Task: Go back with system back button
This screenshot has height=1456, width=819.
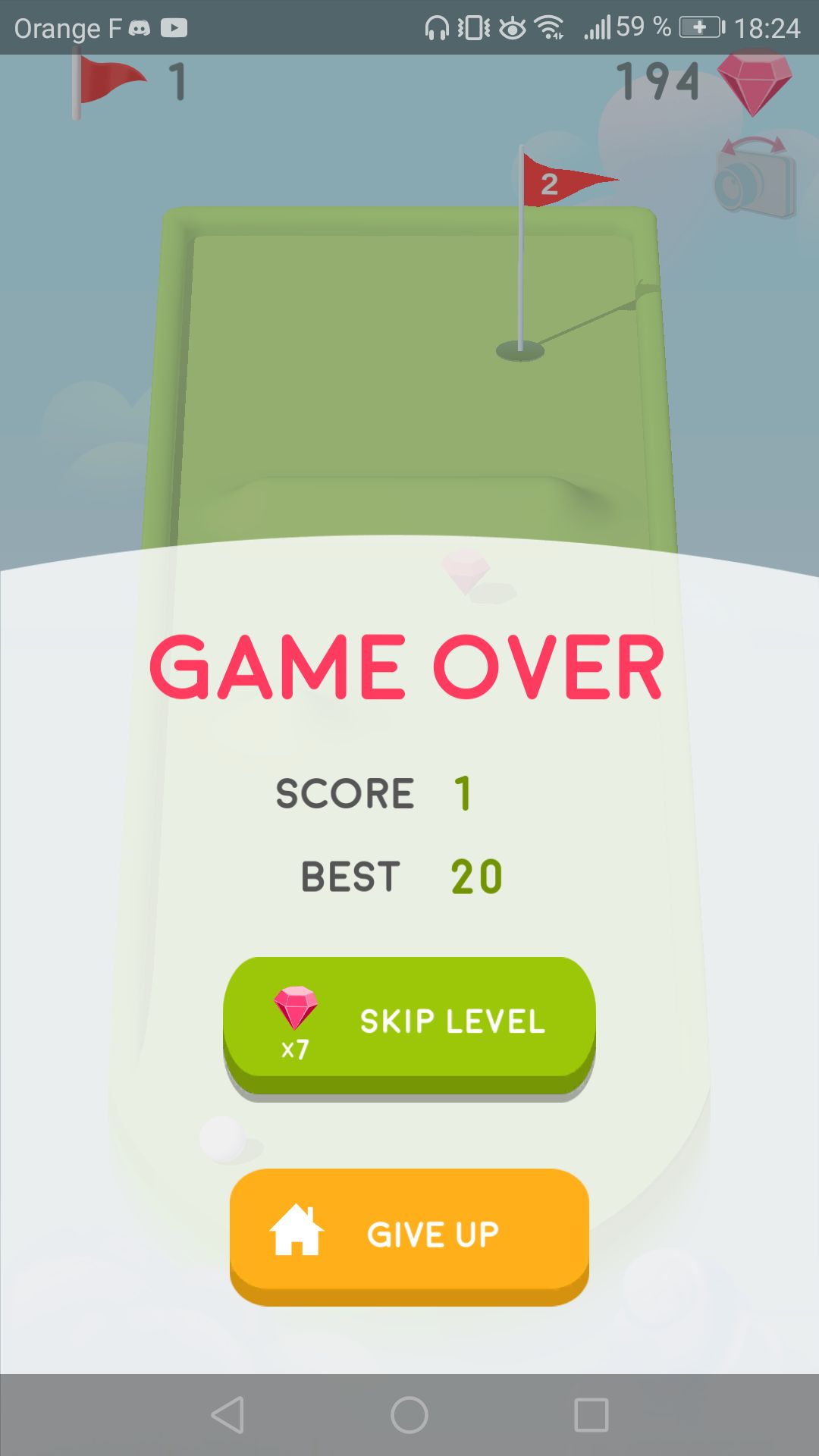Action: click(227, 1415)
